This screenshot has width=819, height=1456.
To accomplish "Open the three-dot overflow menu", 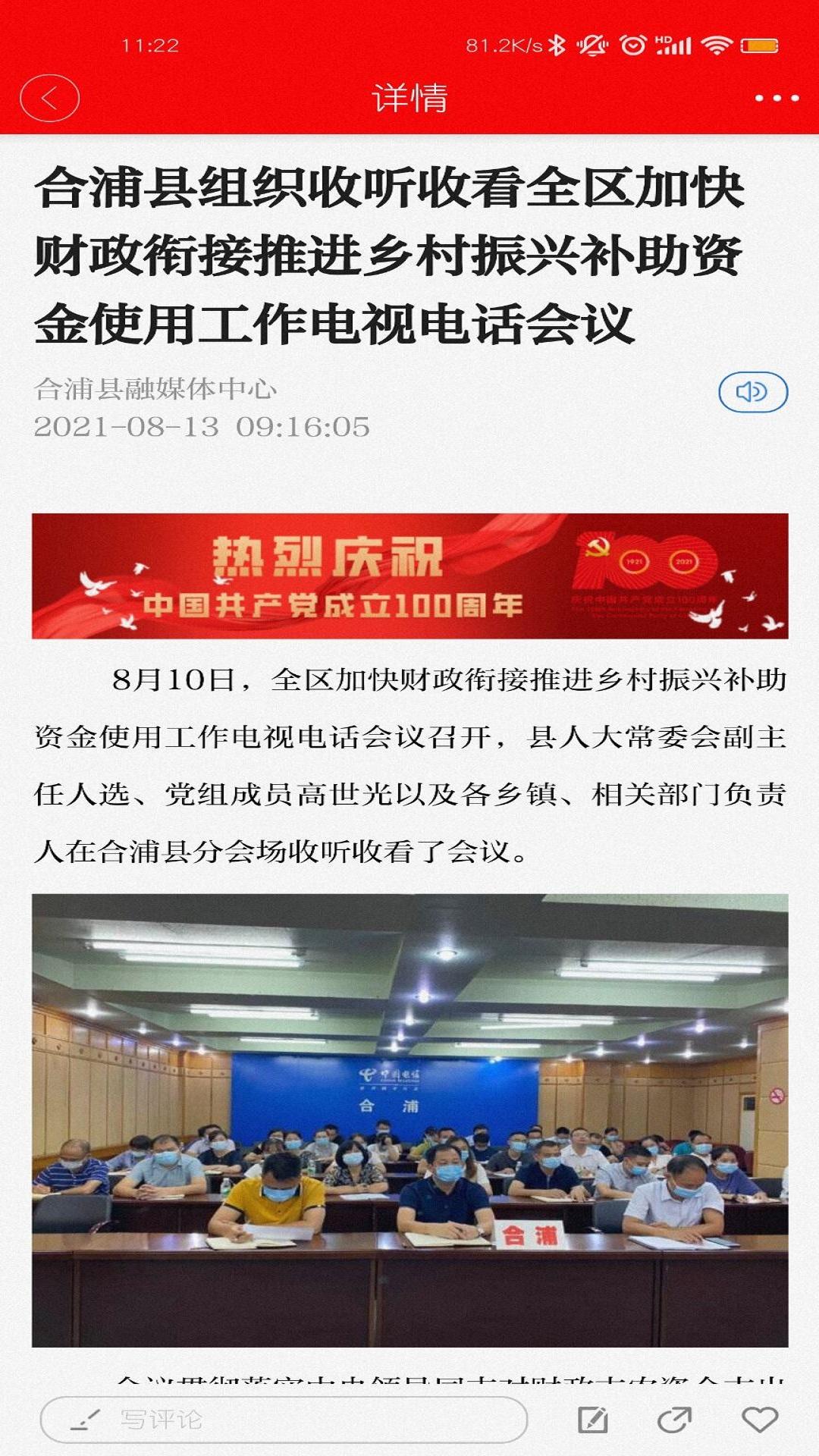I will pyautogui.click(x=777, y=99).
